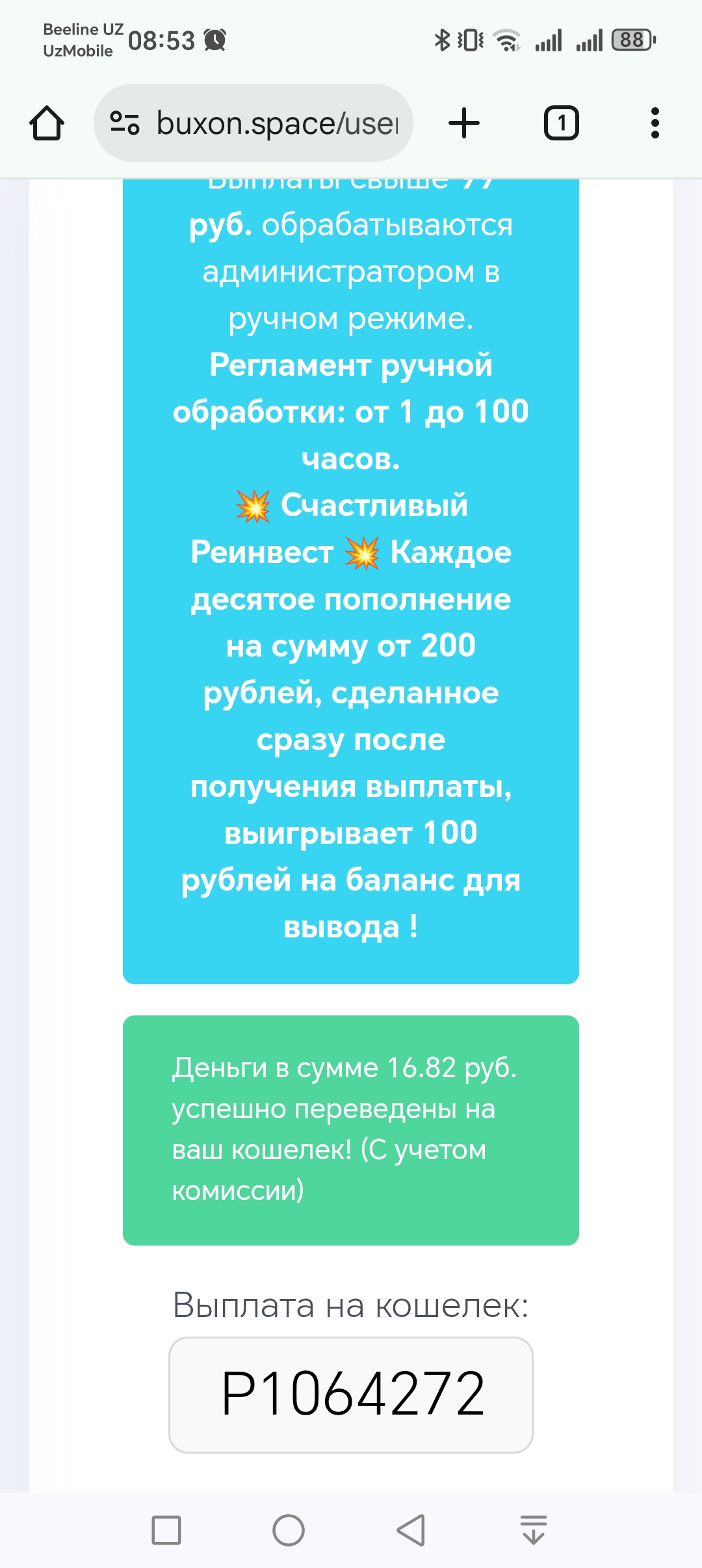This screenshot has width=702, height=1568.
Task: Open the browser overflow menu
Action: click(655, 123)
